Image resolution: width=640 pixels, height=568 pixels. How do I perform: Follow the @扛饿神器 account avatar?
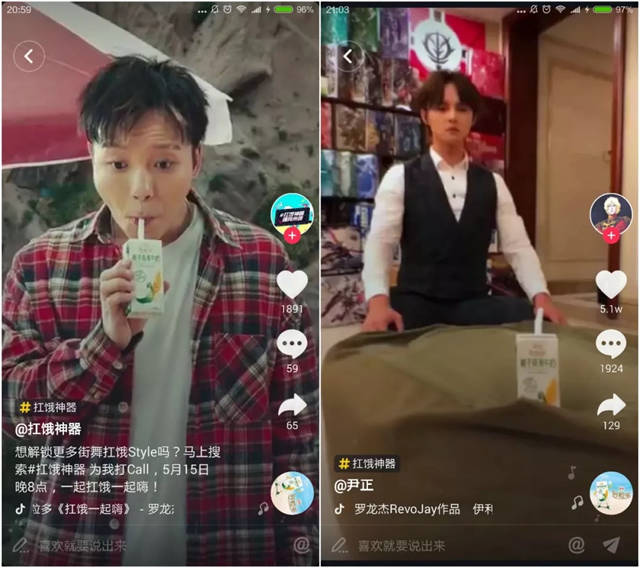tap(291, 236)
